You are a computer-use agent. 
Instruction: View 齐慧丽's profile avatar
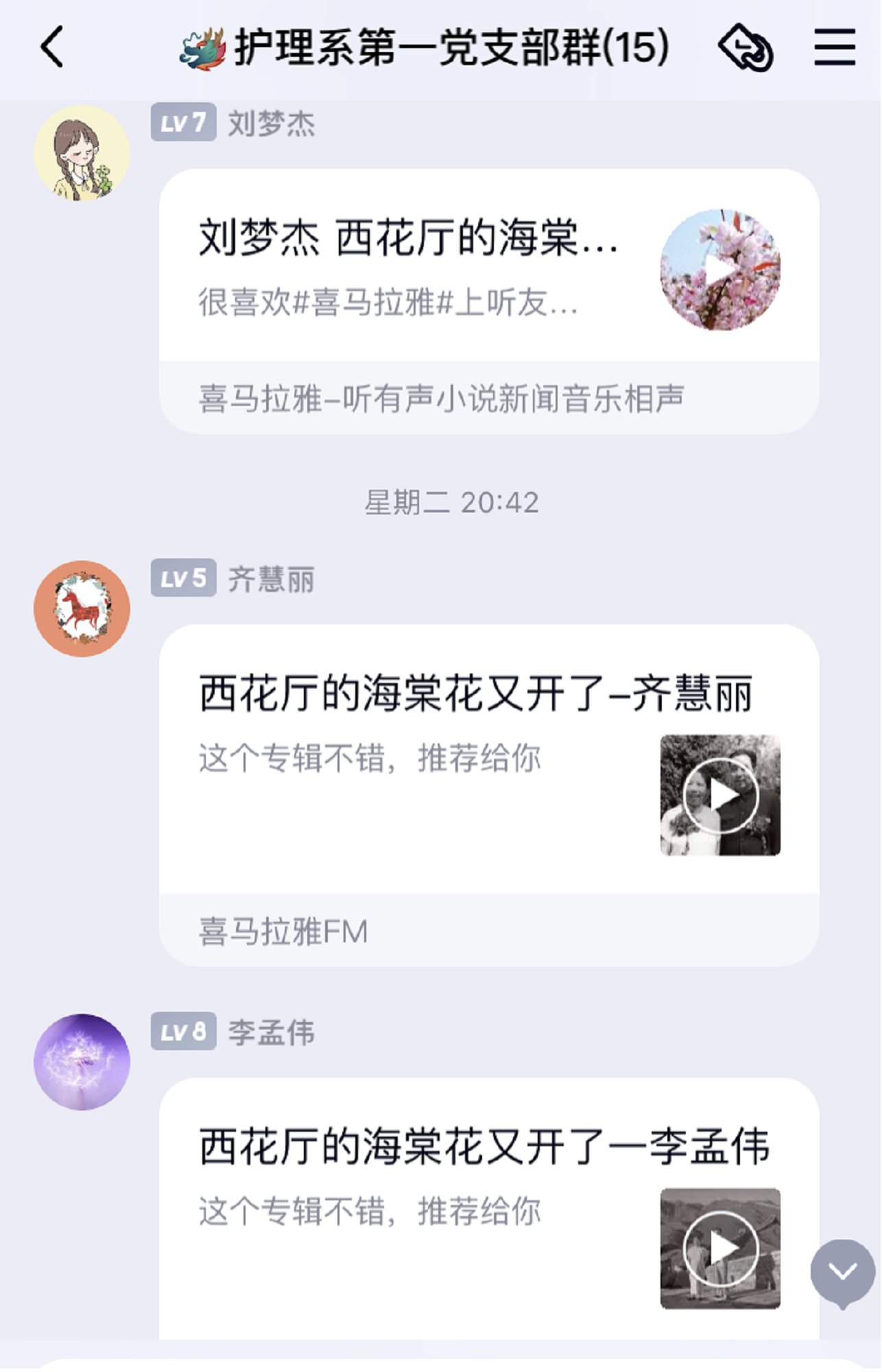click(82, 608)
